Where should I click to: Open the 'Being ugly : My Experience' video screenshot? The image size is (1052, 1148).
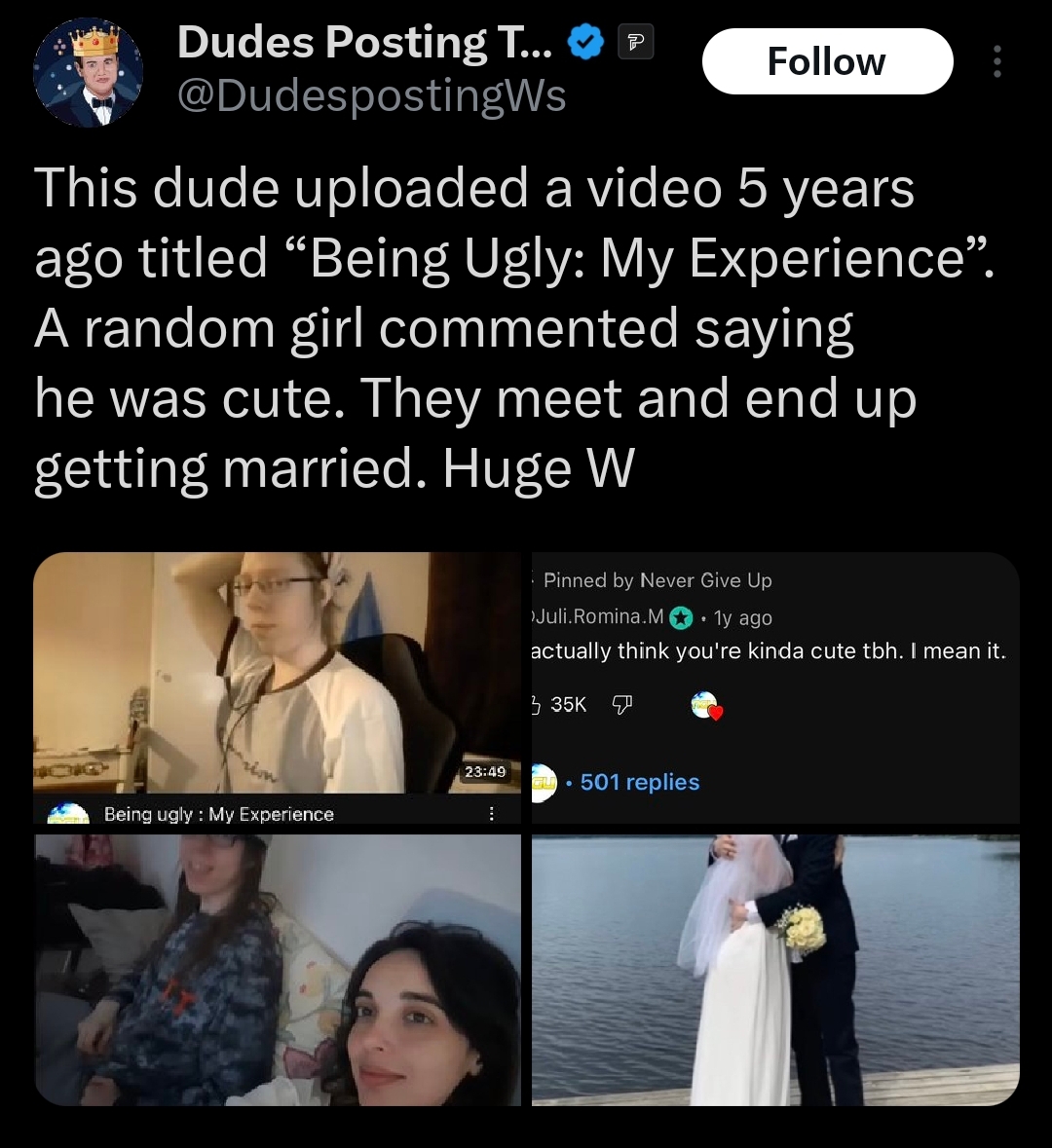(x=277, y=686)
